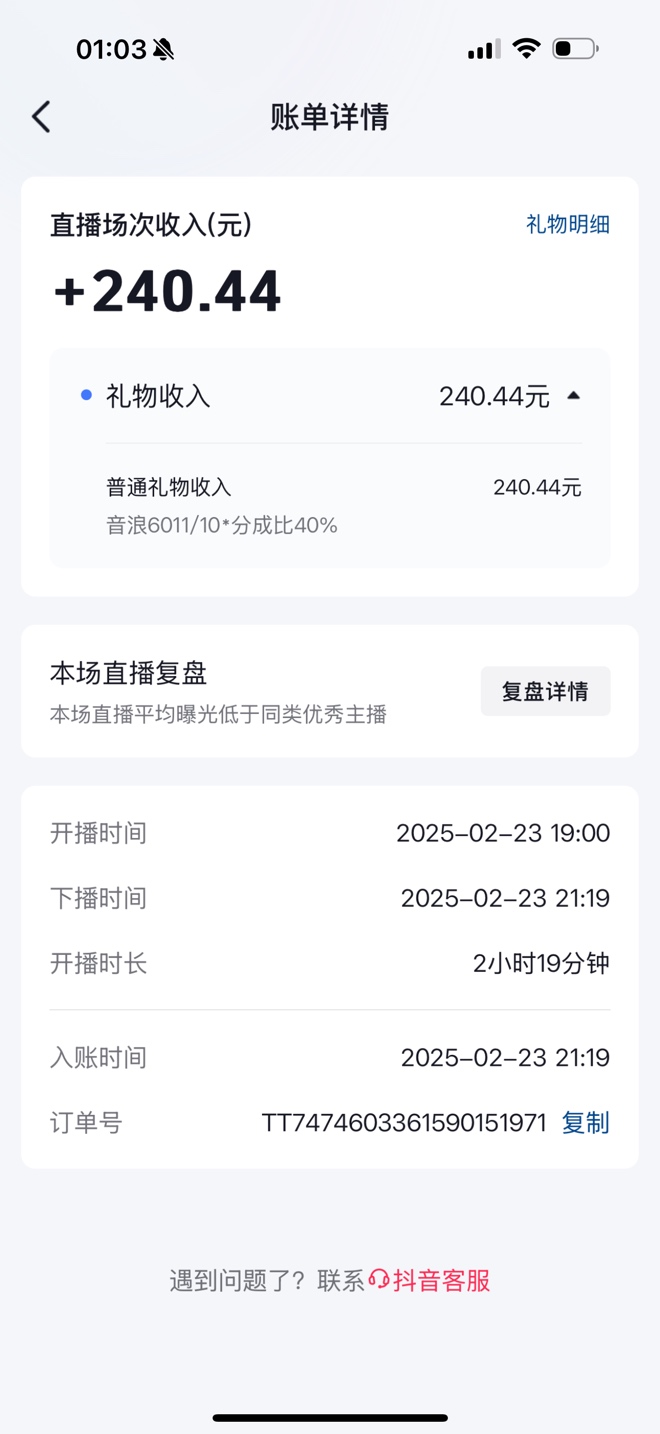Contact 抖音客服 for help
The height and width of the screenshot is (1434, 660).
[431, 1281]
